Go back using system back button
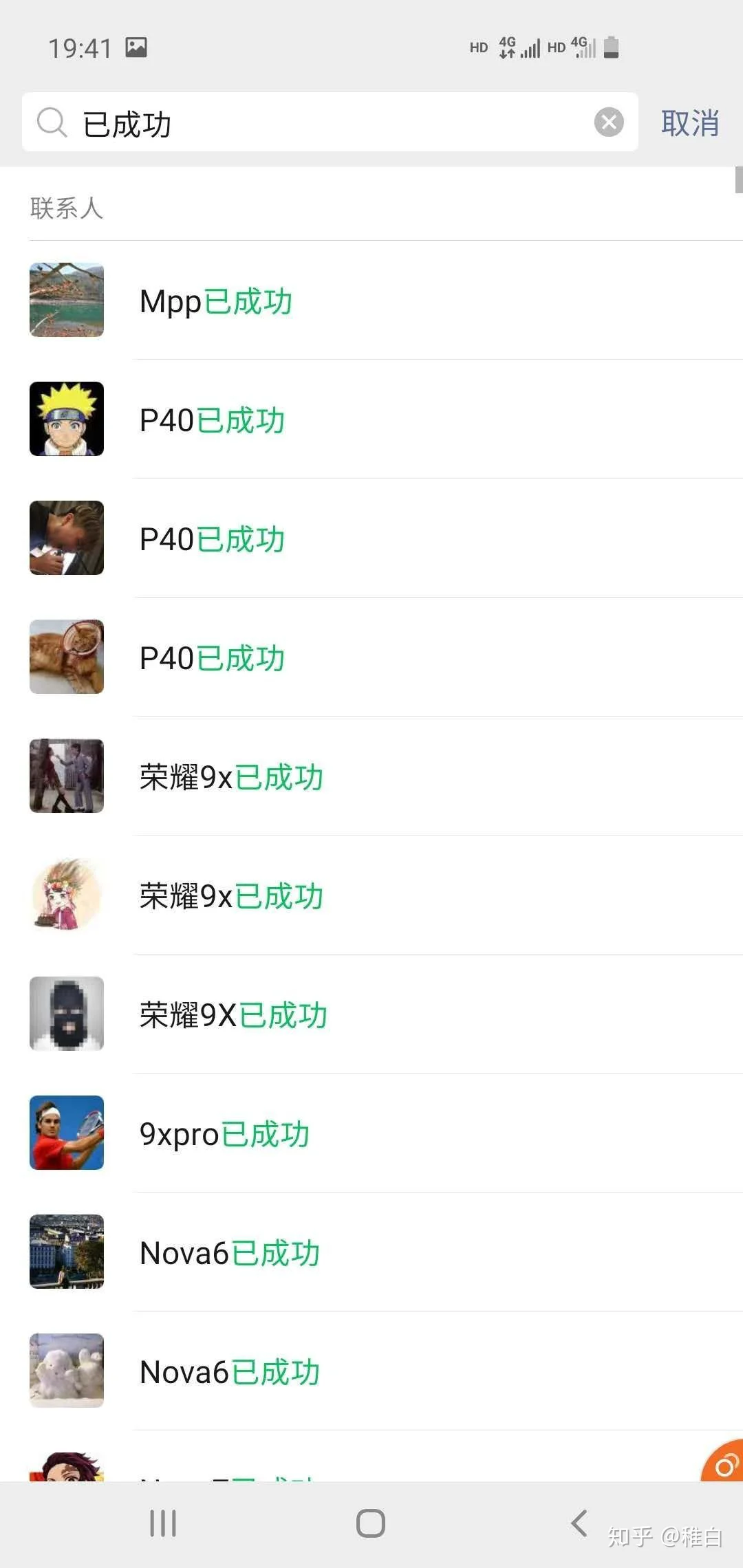Image resolution: width=743 pixels, height=1568 pixels. click(579, 1523)
